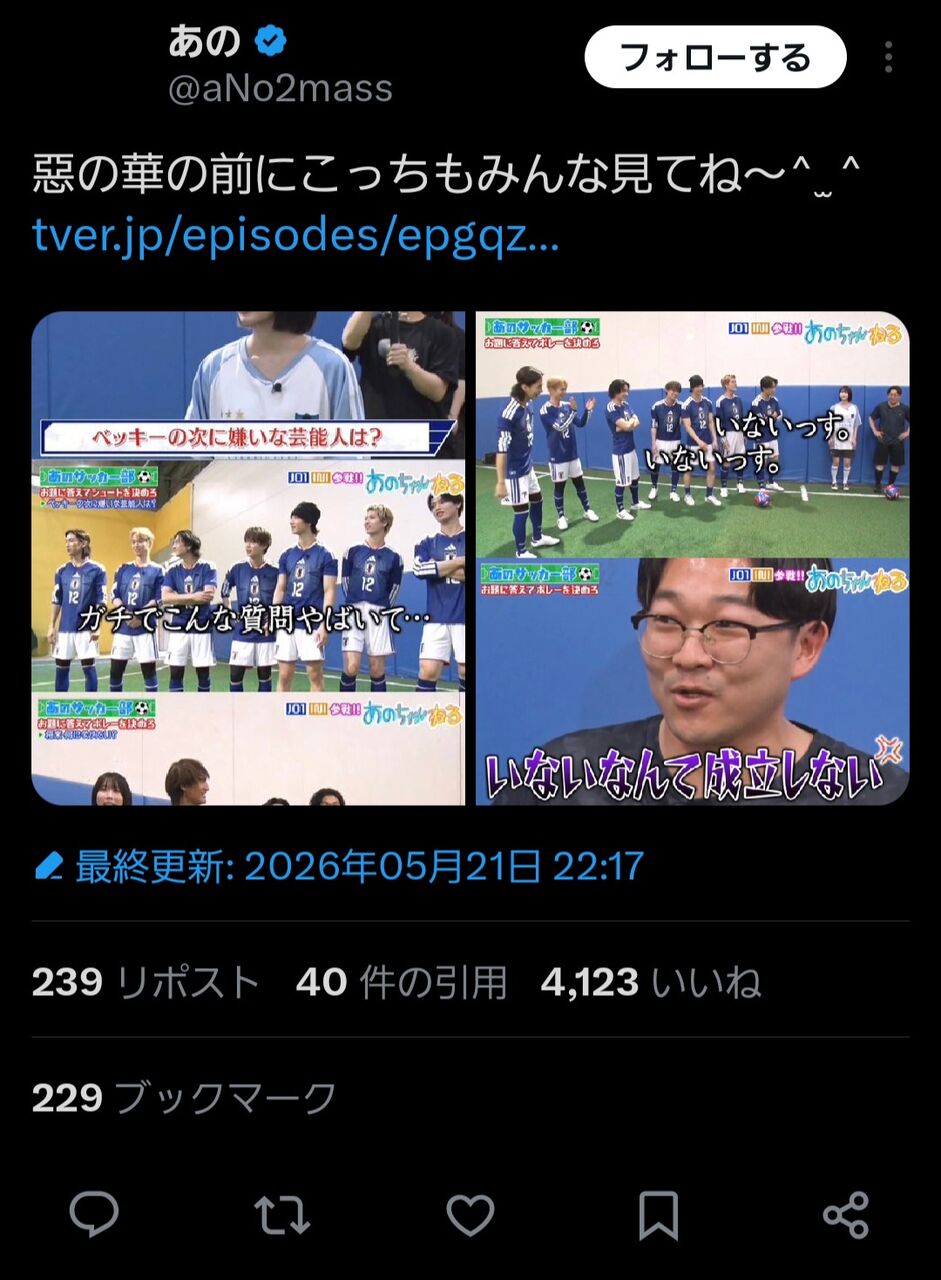Share this post
This screenshot has height=1280, width=941.
point(846,1215)
